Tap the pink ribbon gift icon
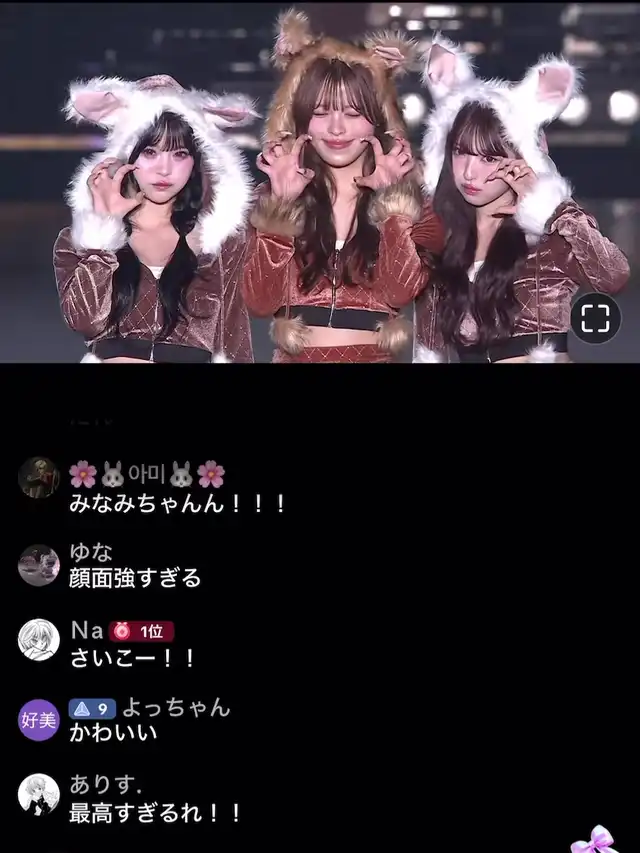This screenshot has width=640, height=853. (596, 839)
